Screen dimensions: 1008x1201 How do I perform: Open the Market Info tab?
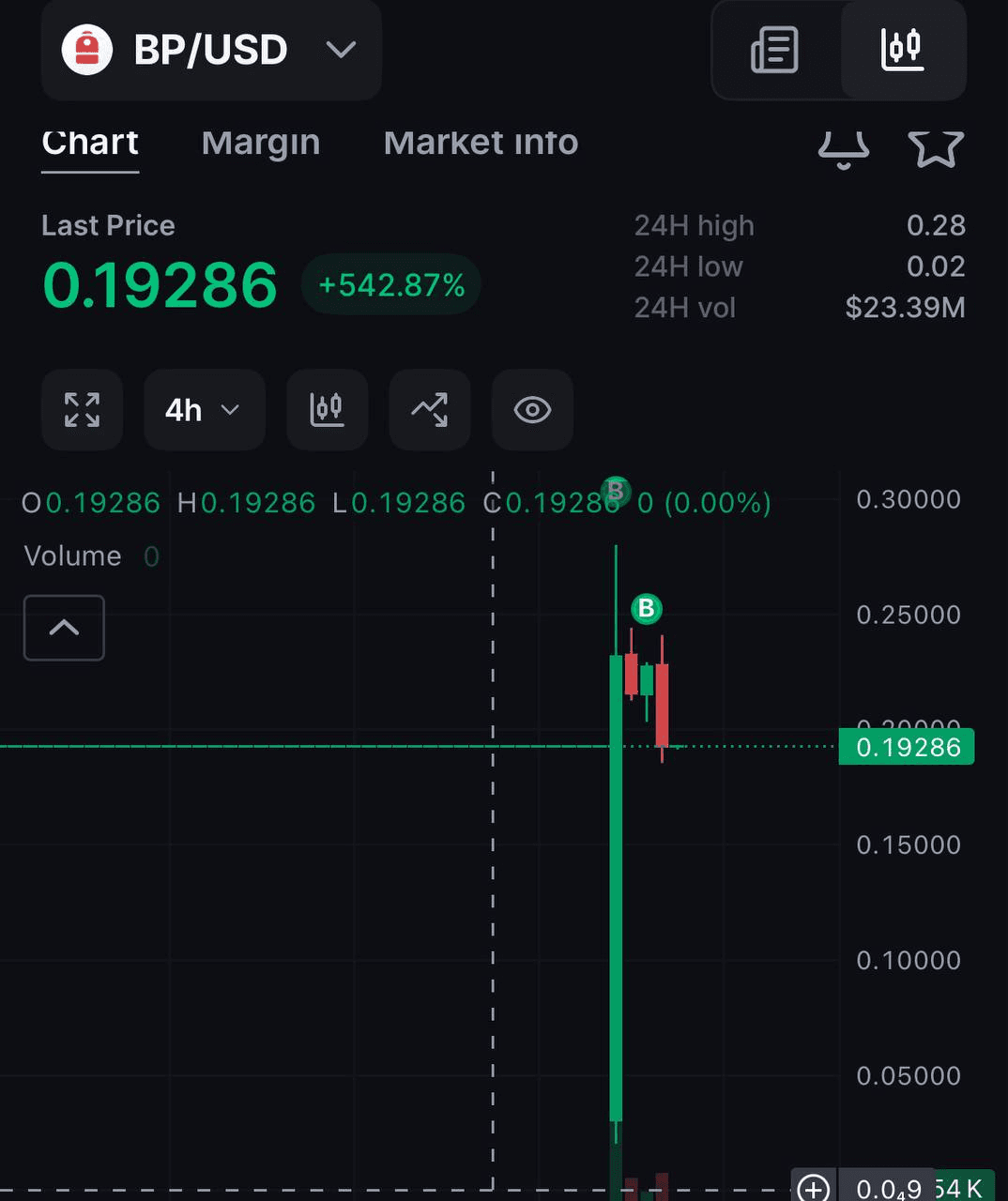point(480,144)
